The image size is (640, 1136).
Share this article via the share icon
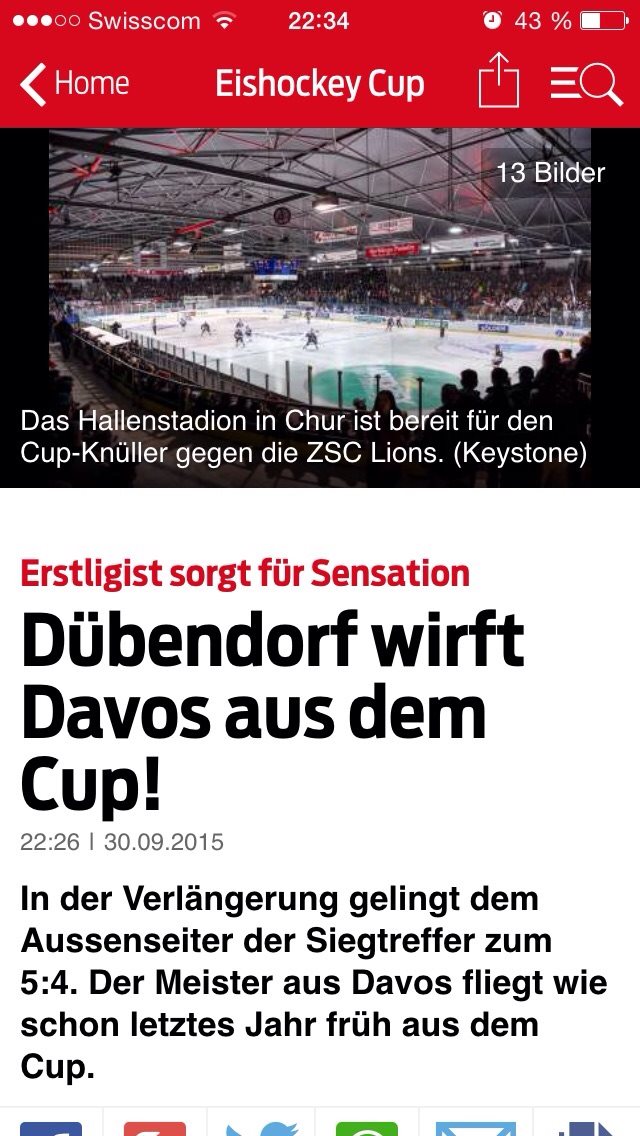coord(499,81)
